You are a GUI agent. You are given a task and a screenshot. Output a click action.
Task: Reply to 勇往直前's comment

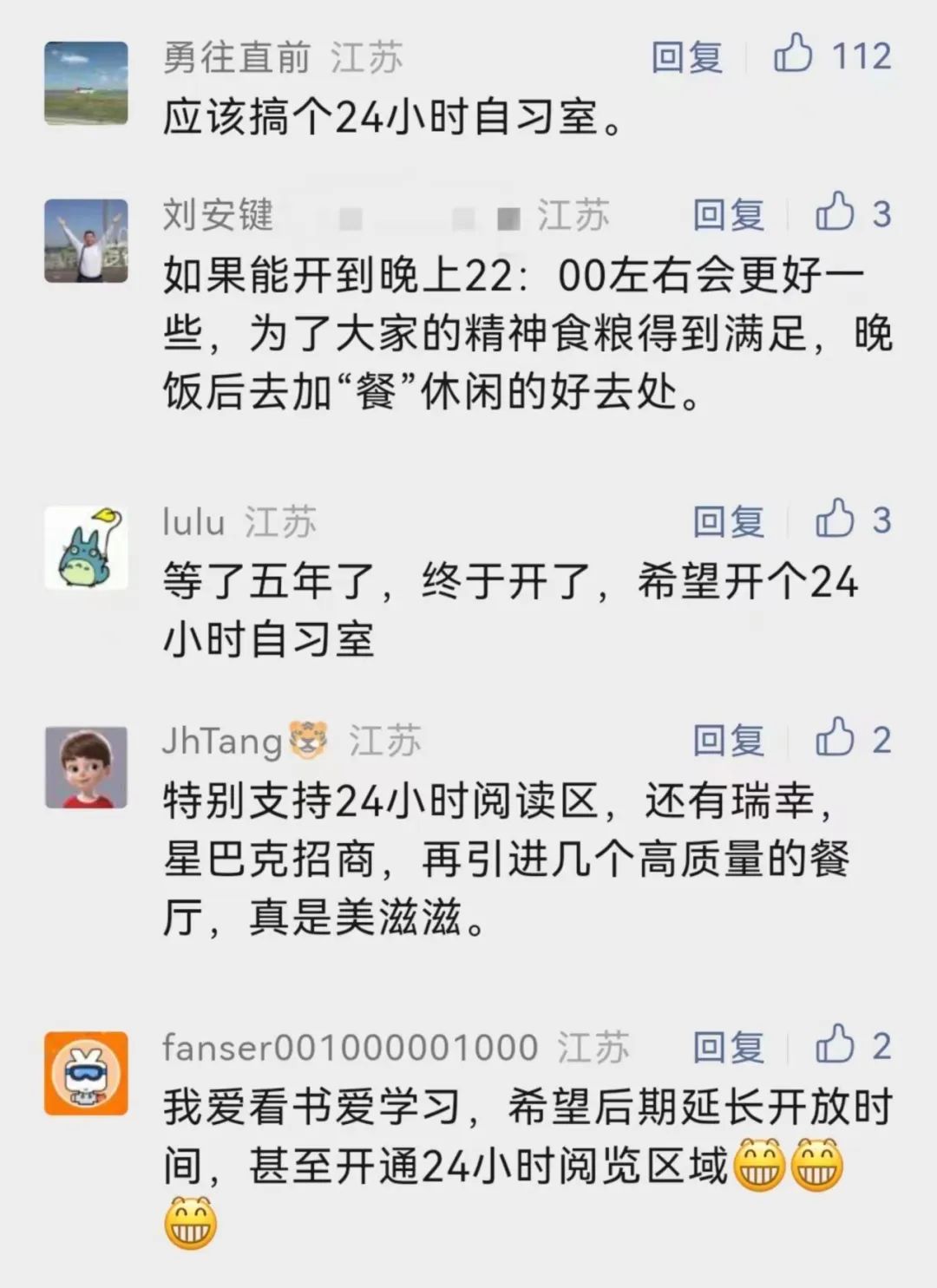(x=687, y=57)
